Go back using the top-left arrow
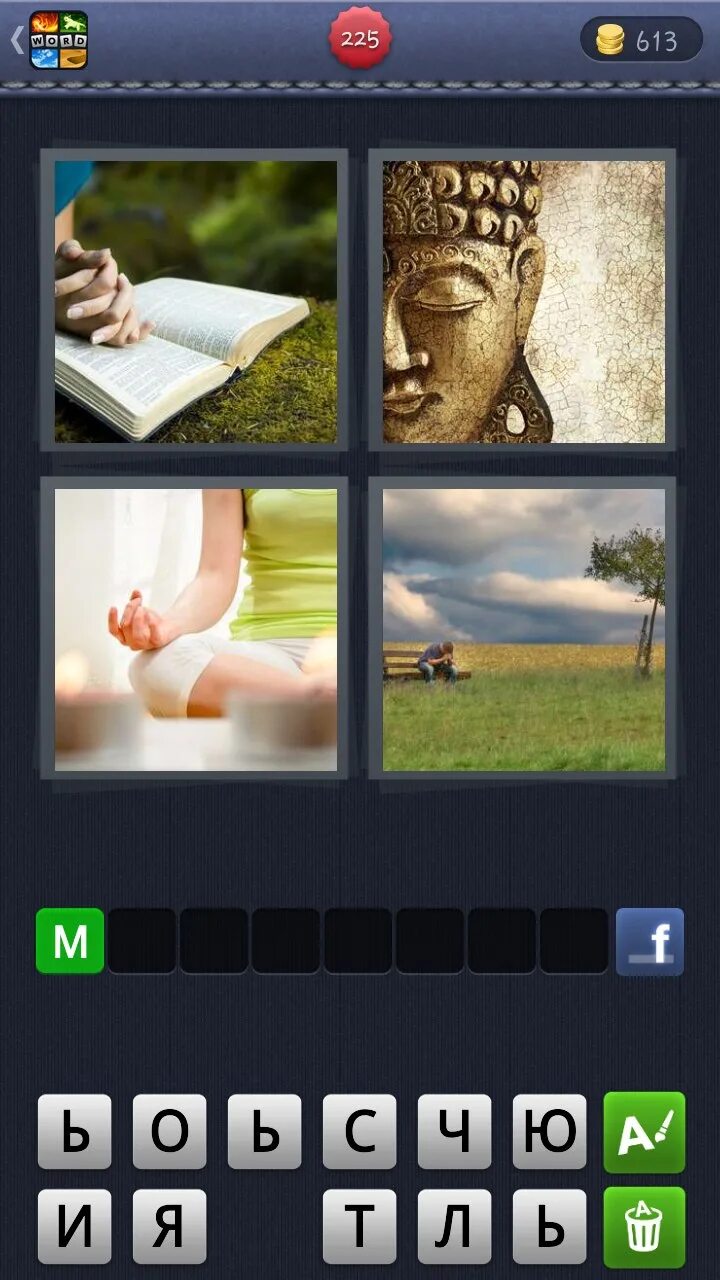This screenshot has width=720, height=1280. point(17,40)
